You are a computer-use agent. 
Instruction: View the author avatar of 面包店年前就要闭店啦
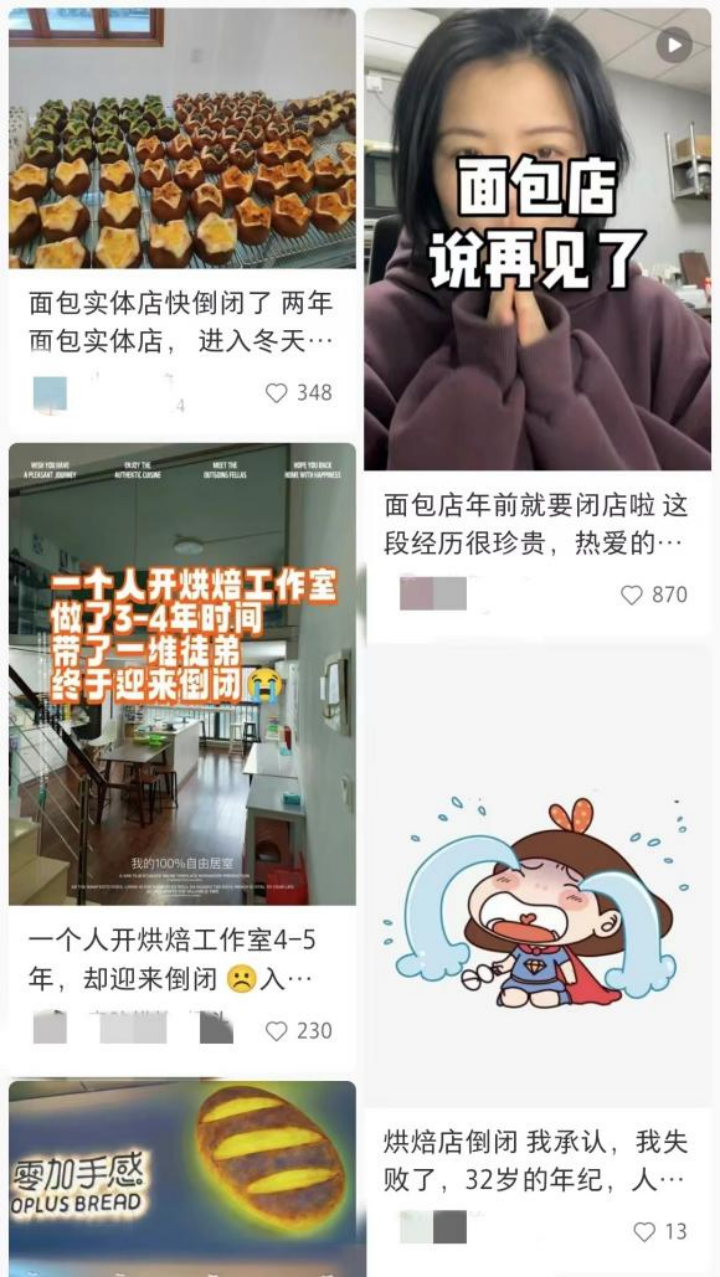(417, 594)
